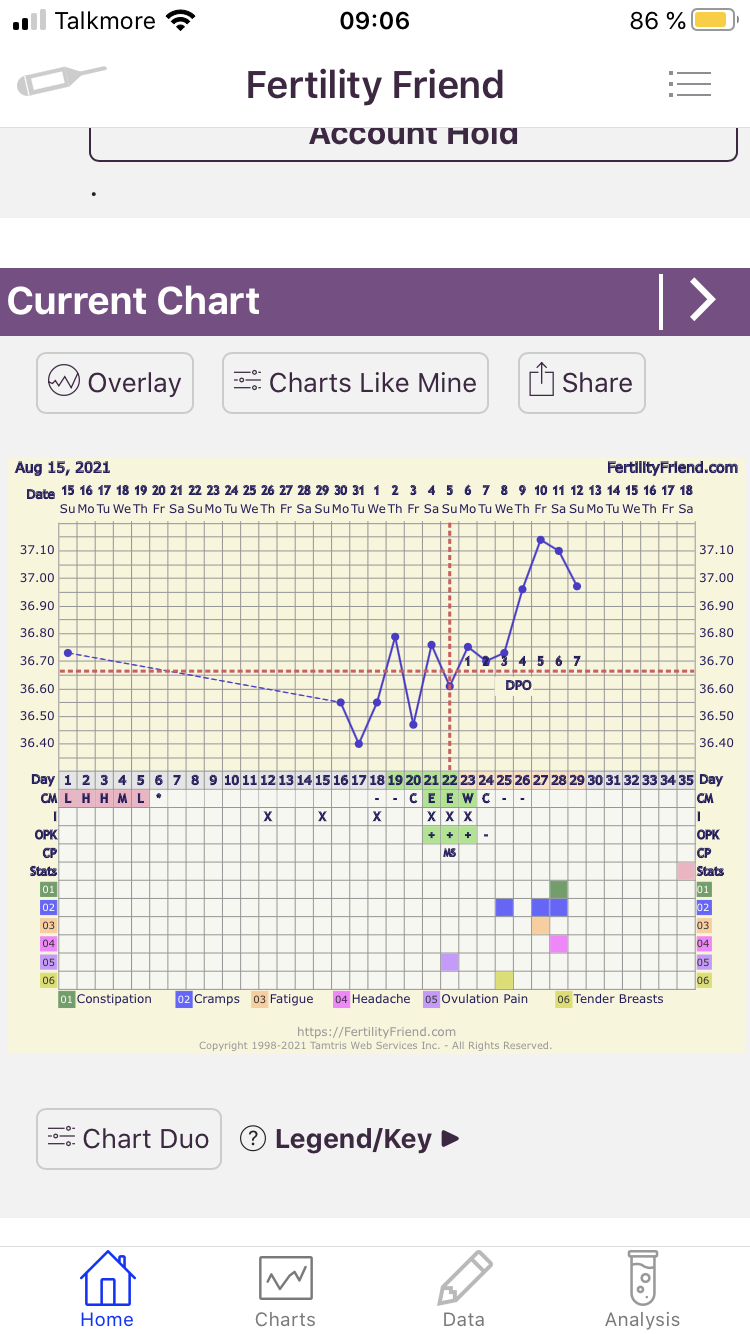Open the thermometer data entry icon

click(61, 82)
